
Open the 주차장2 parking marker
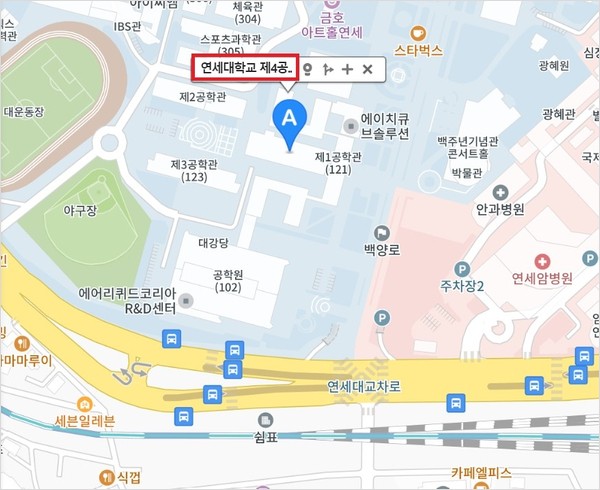tap(461, 268)
